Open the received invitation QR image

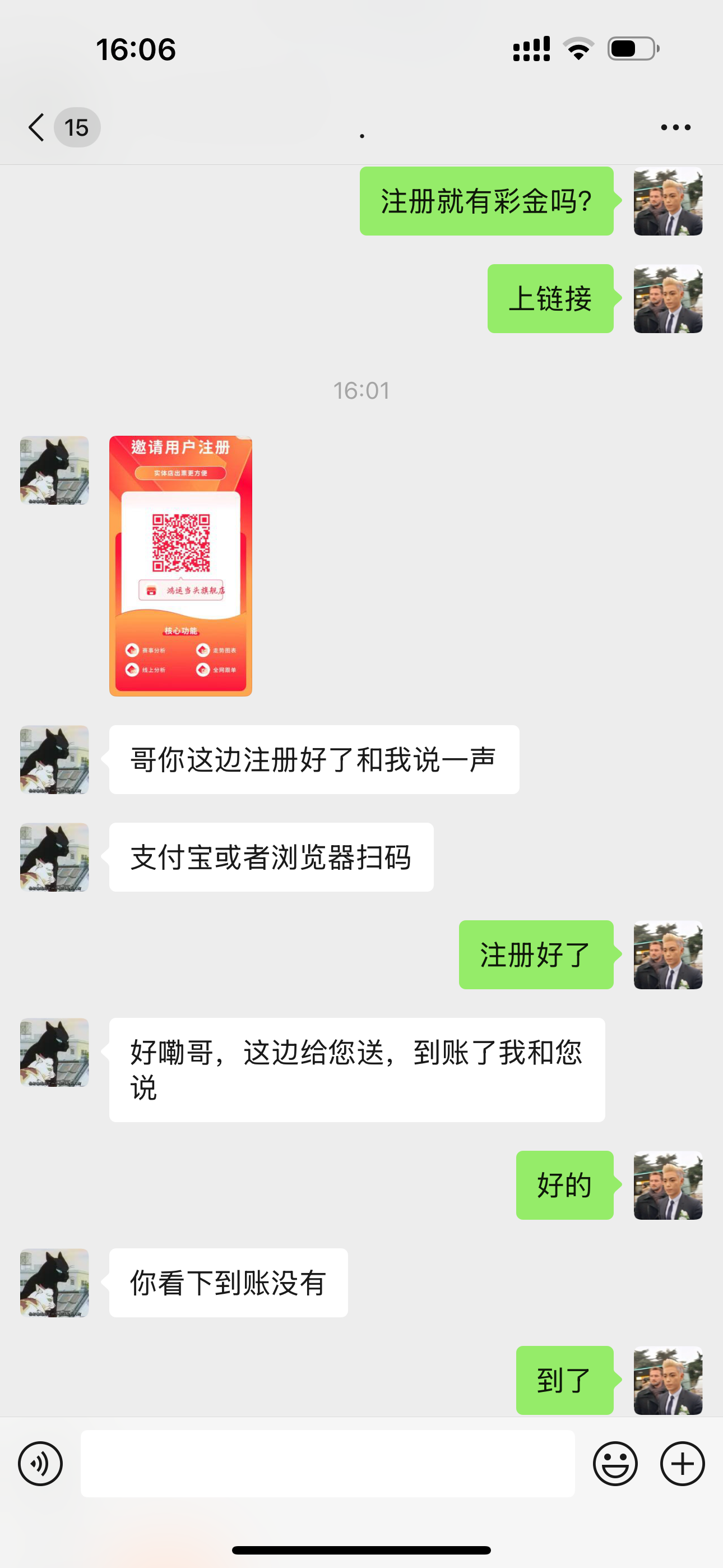tap(180, 565)
